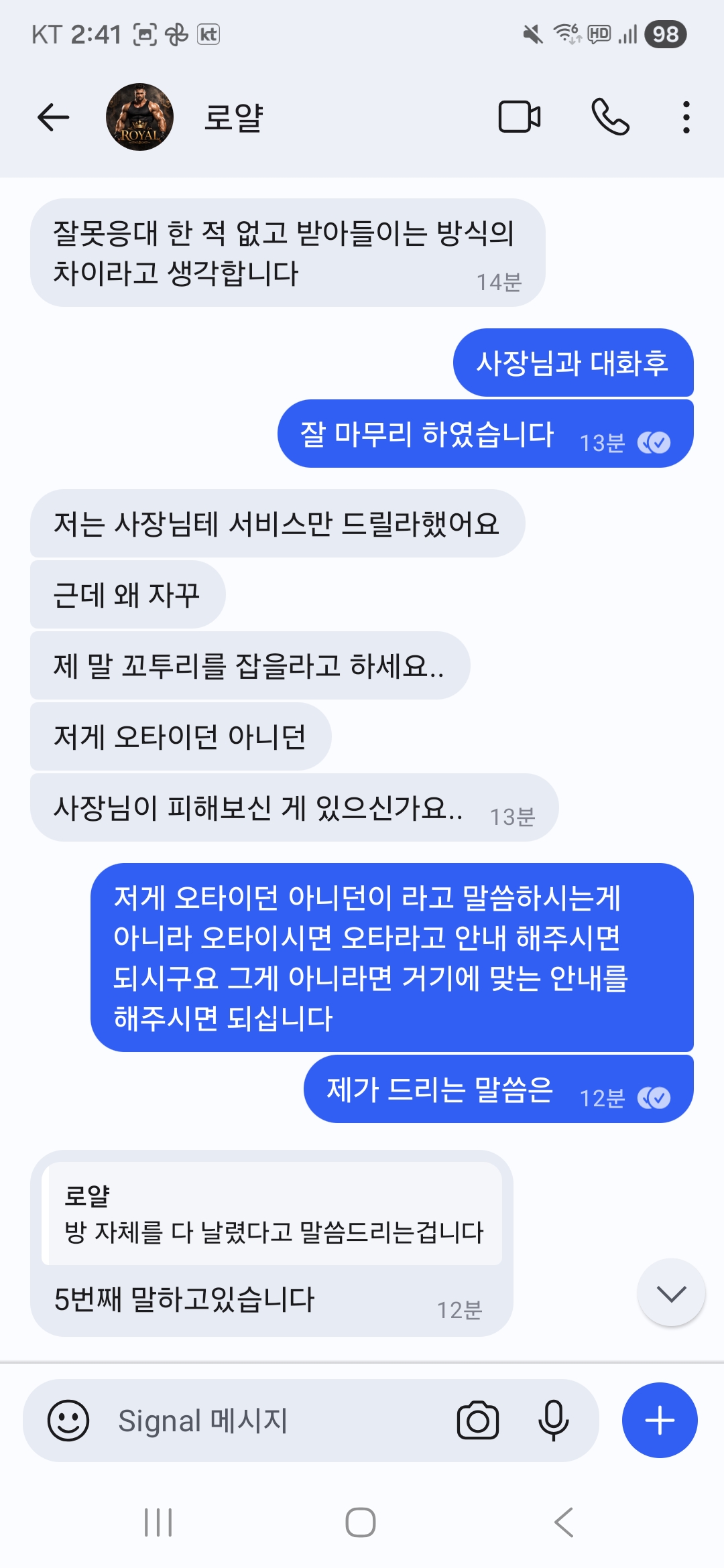Image resolution: width=724 pixels, height=1568 pixels.
Task: Start a voice call with 로얄
Action: pyautogui.click(x=610, y=117)
